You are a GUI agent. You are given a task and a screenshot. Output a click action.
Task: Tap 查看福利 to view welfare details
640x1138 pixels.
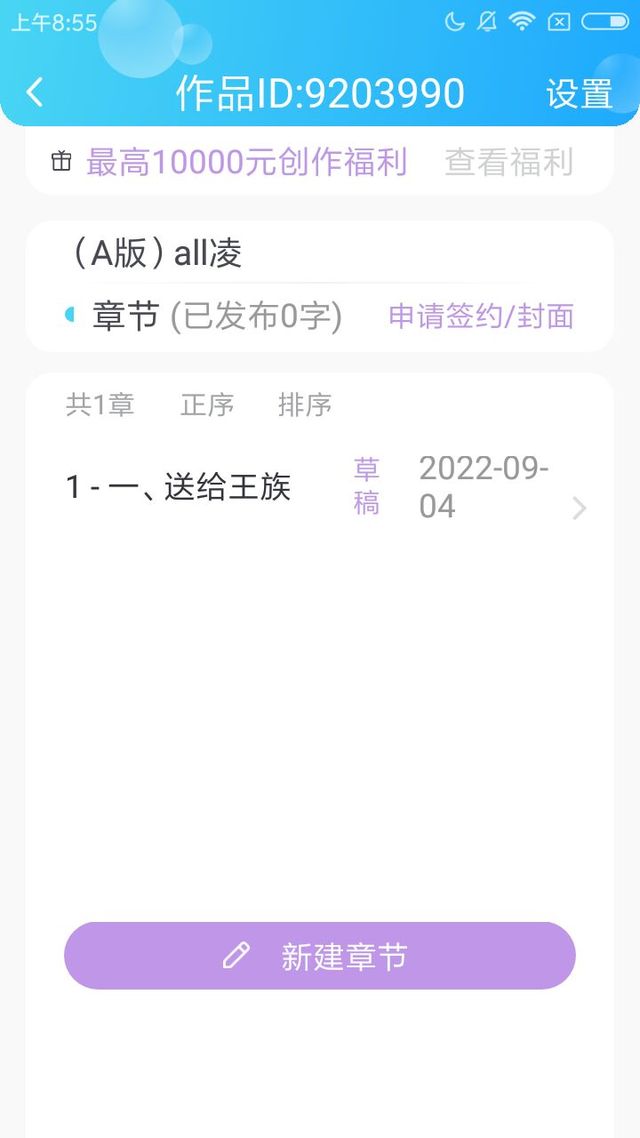pyautogui.click(x=509, y=162)
